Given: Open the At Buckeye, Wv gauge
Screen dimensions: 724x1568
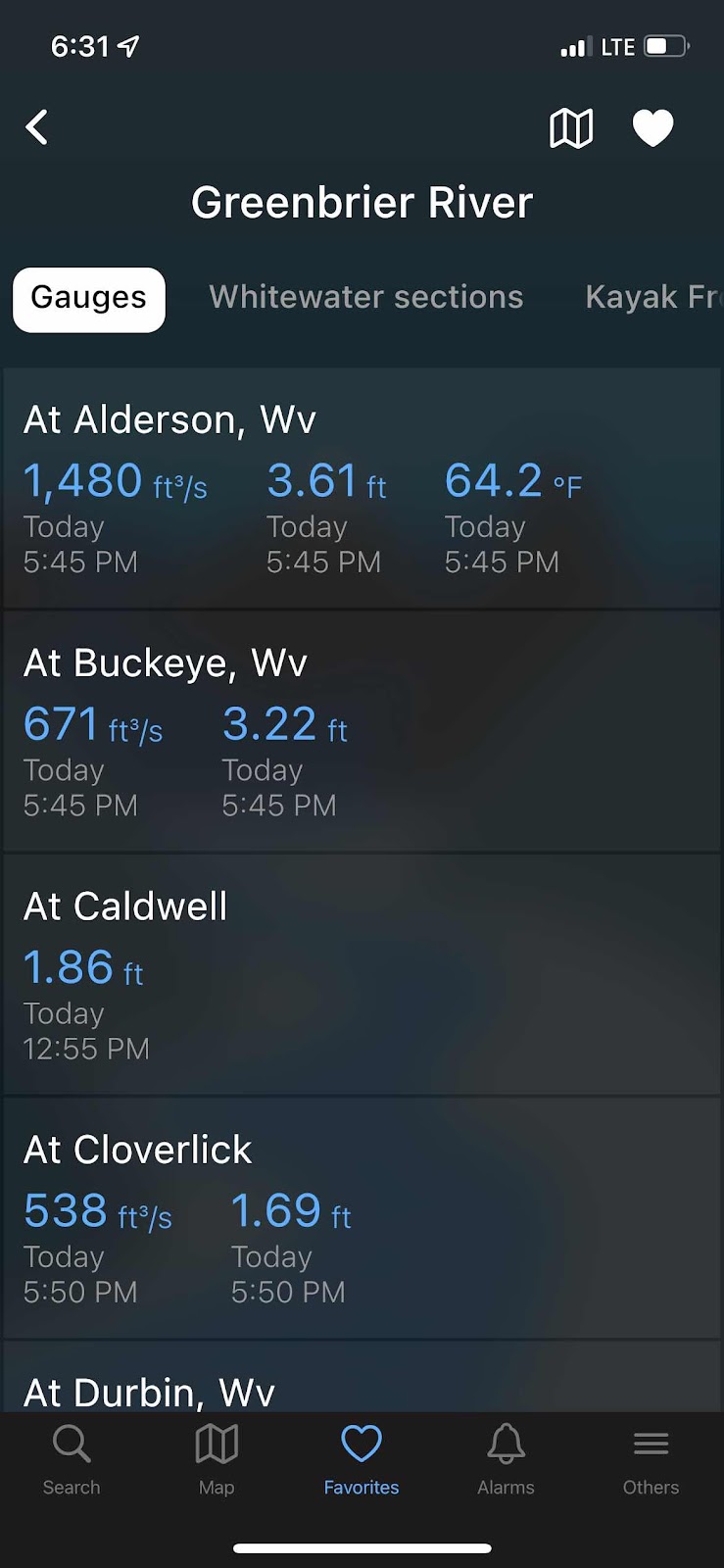Looking at the screenshot, I should click(362, 731).
